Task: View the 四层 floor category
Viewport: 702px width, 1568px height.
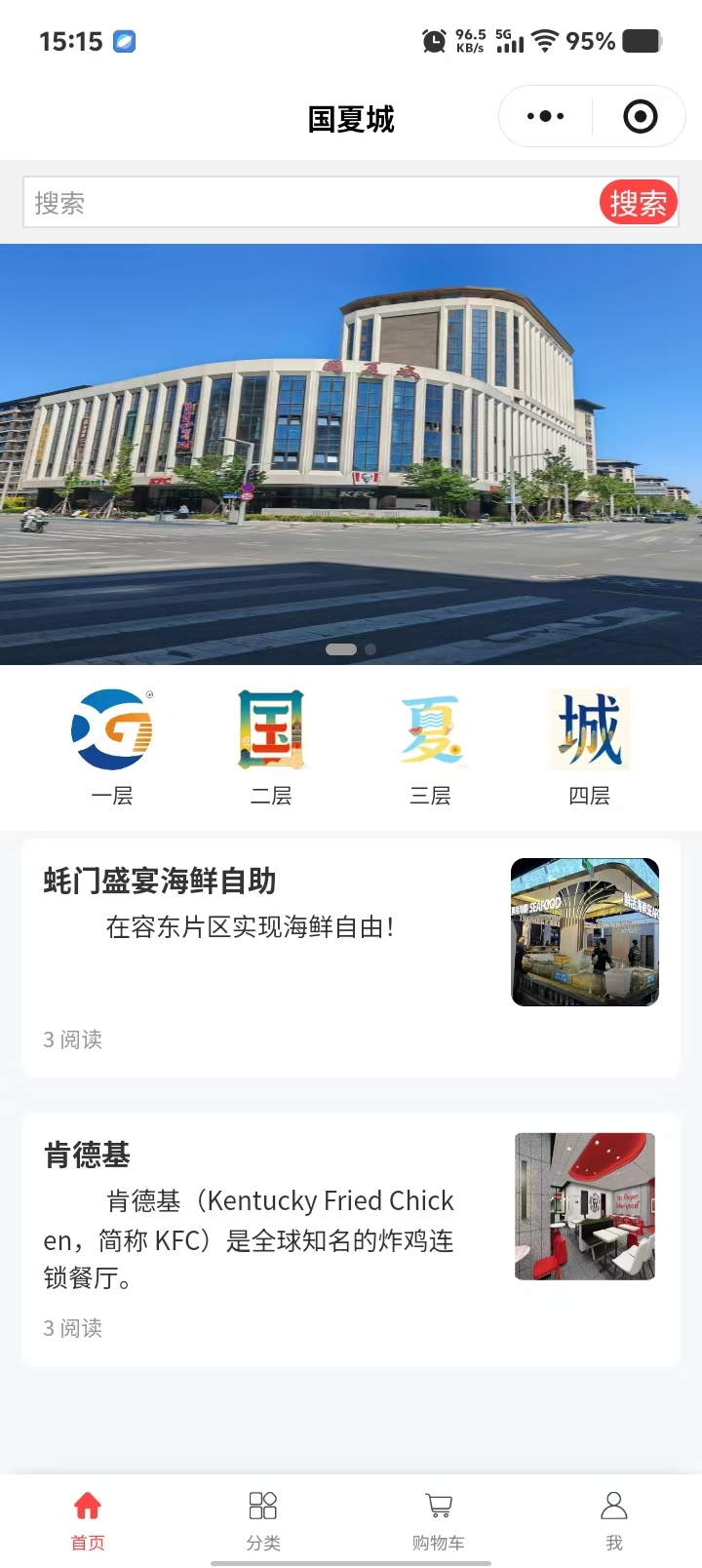Action: click(x=589, y=746)
